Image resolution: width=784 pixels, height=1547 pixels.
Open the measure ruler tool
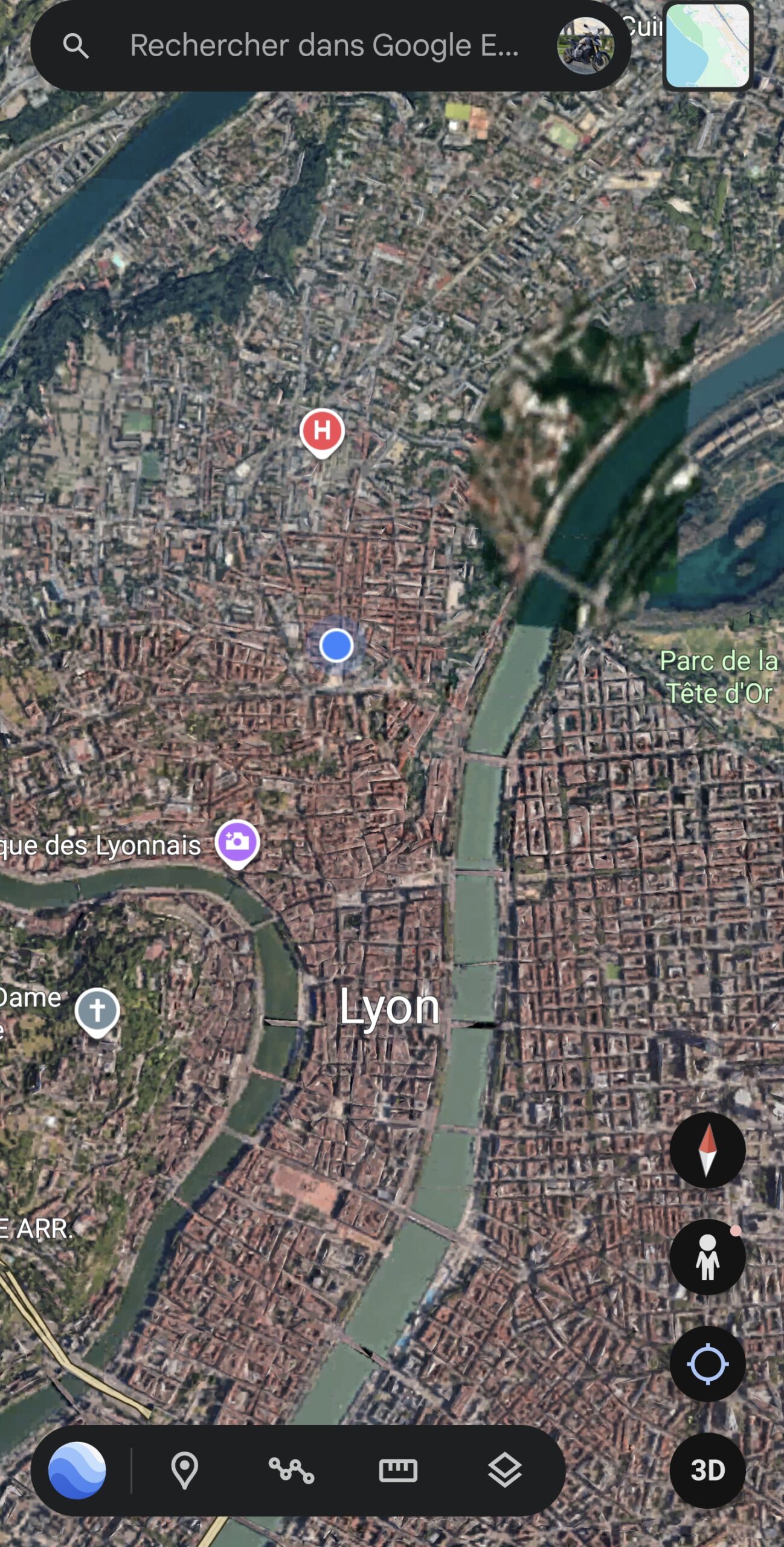(x=398, y=1470)
